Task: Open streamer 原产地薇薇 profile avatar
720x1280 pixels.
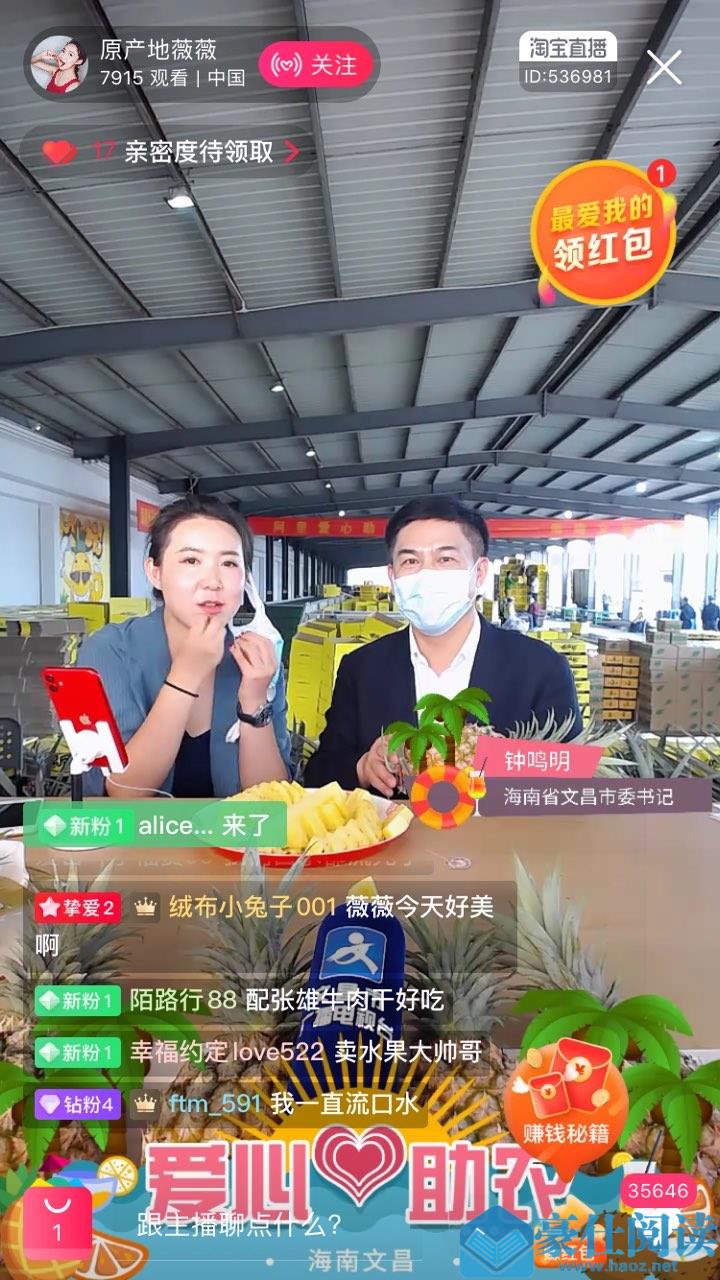Action: [x=60, y=65]
